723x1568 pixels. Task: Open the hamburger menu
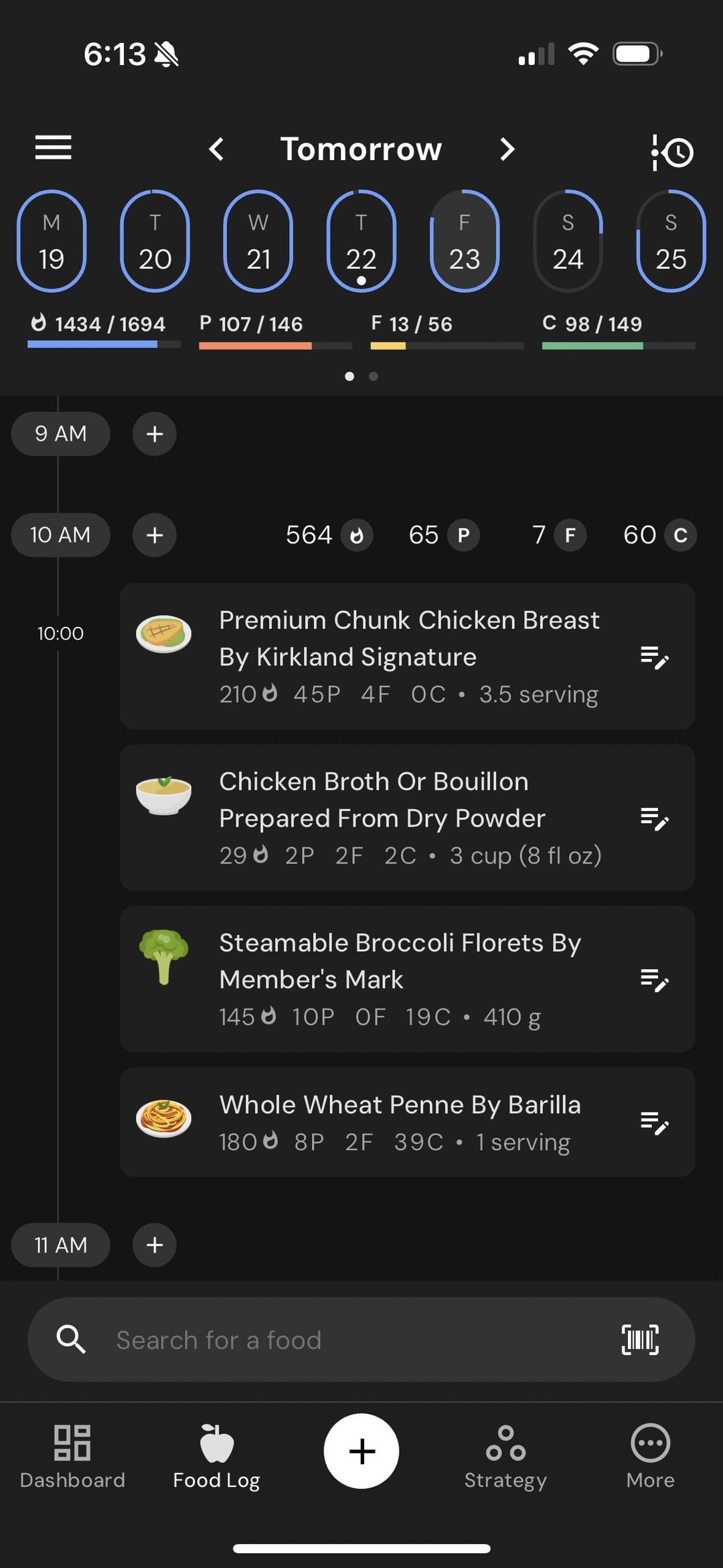[53, 147]
